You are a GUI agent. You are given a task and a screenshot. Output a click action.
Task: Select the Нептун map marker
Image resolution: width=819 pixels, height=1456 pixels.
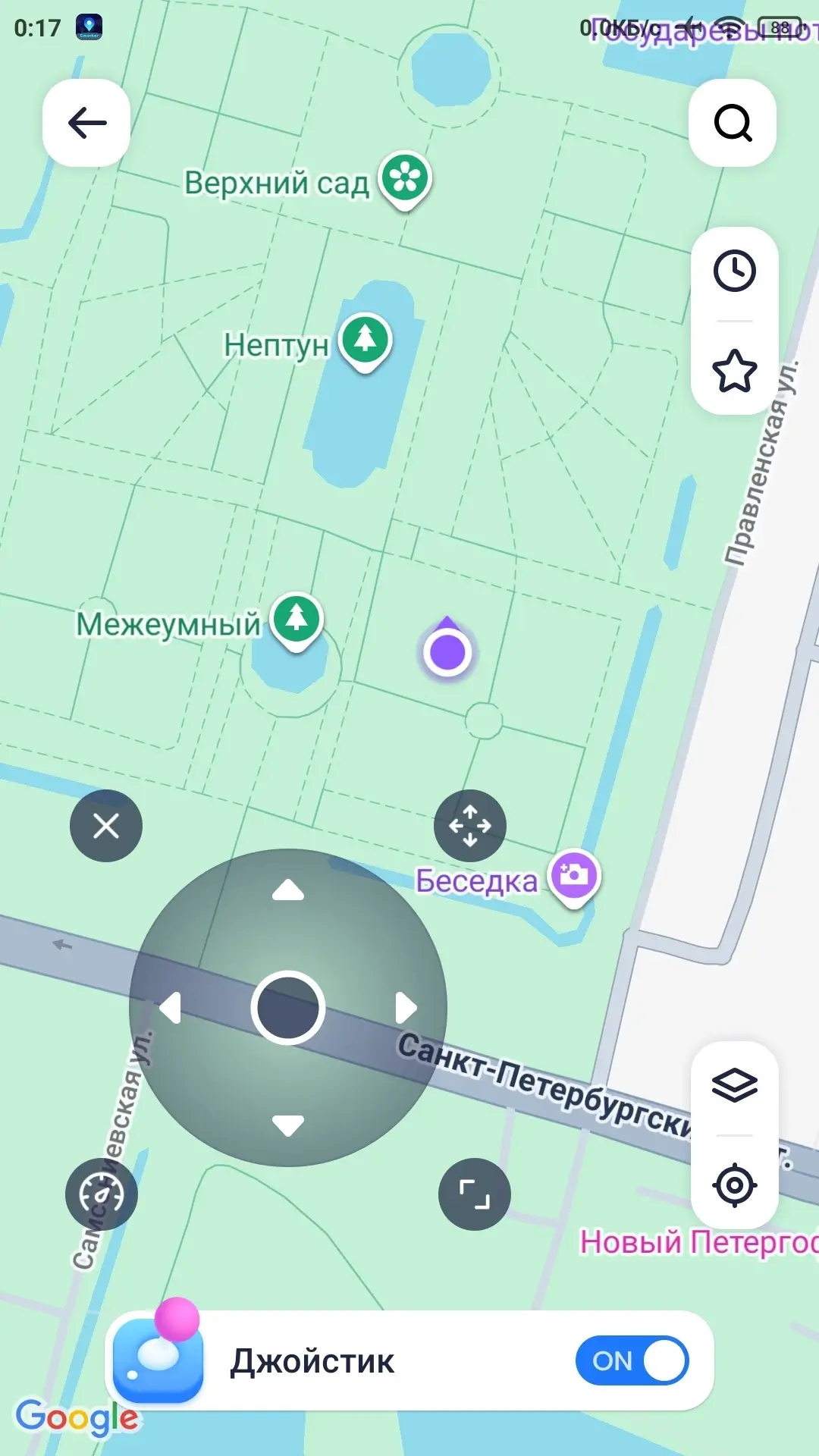click(x=366, y=340)
